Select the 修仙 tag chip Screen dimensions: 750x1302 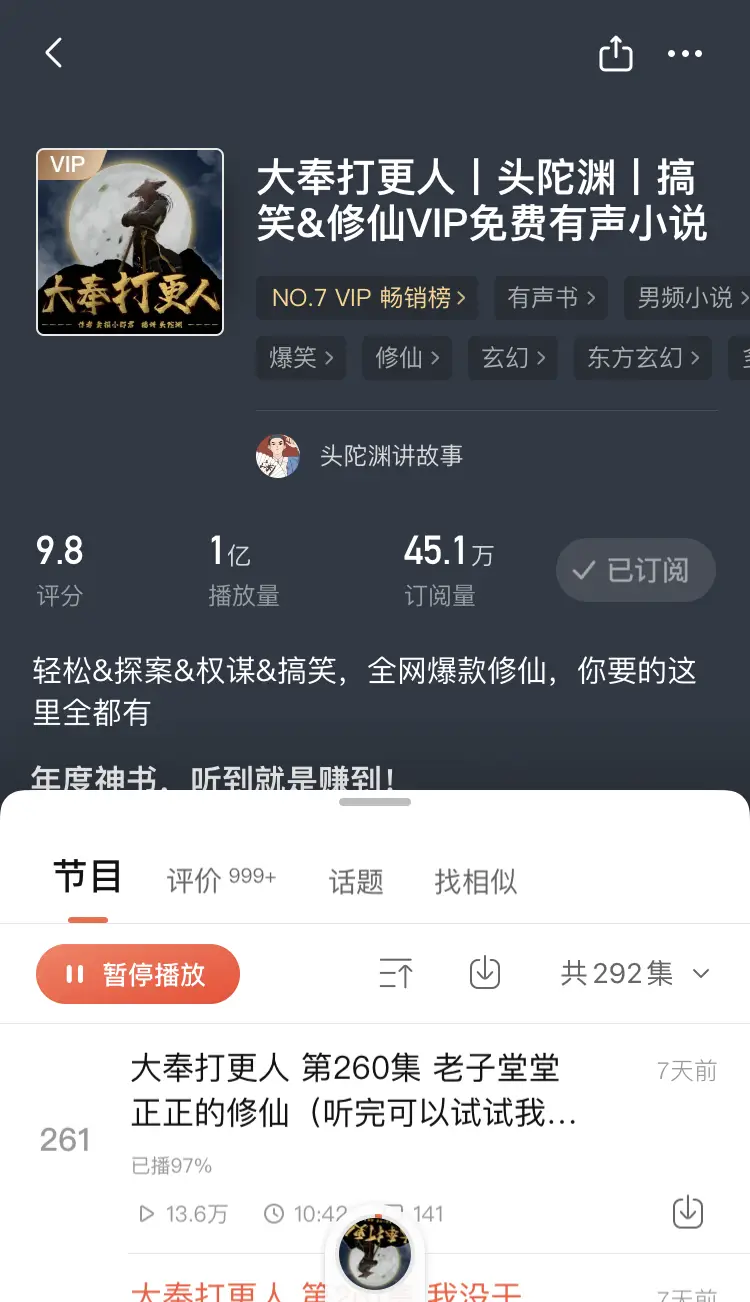click(406, 358)
